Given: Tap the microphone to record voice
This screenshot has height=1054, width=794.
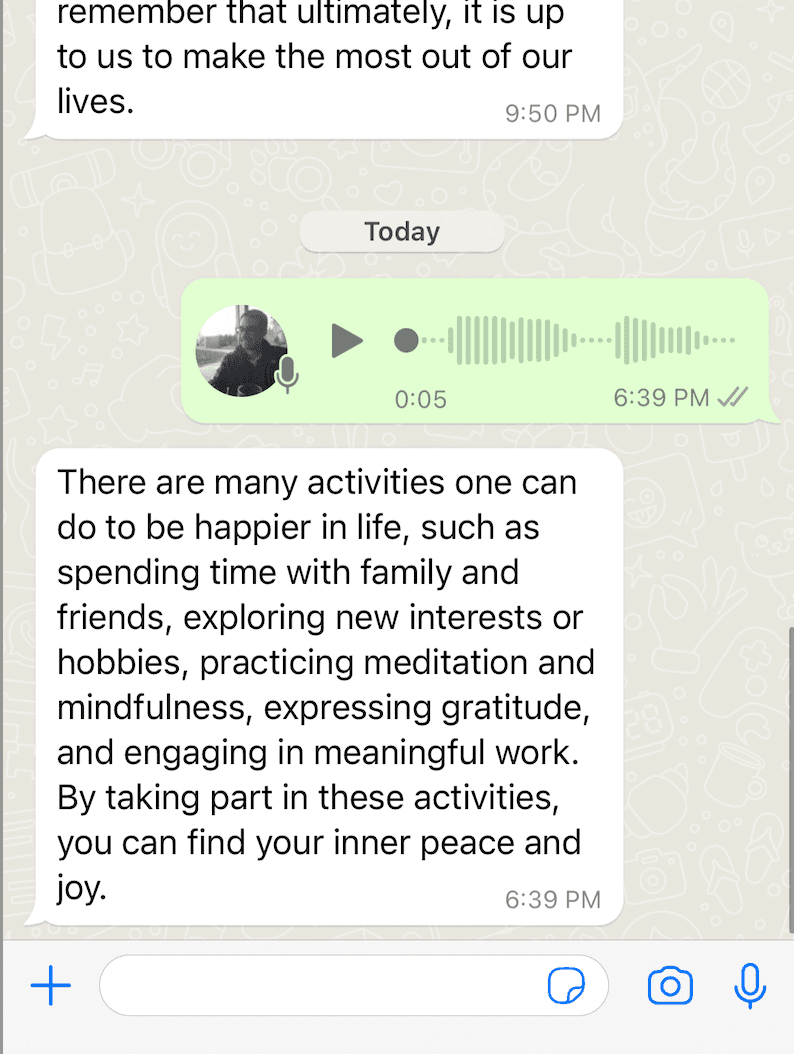Looking at the screenshot, I should (x=750, y=987).
